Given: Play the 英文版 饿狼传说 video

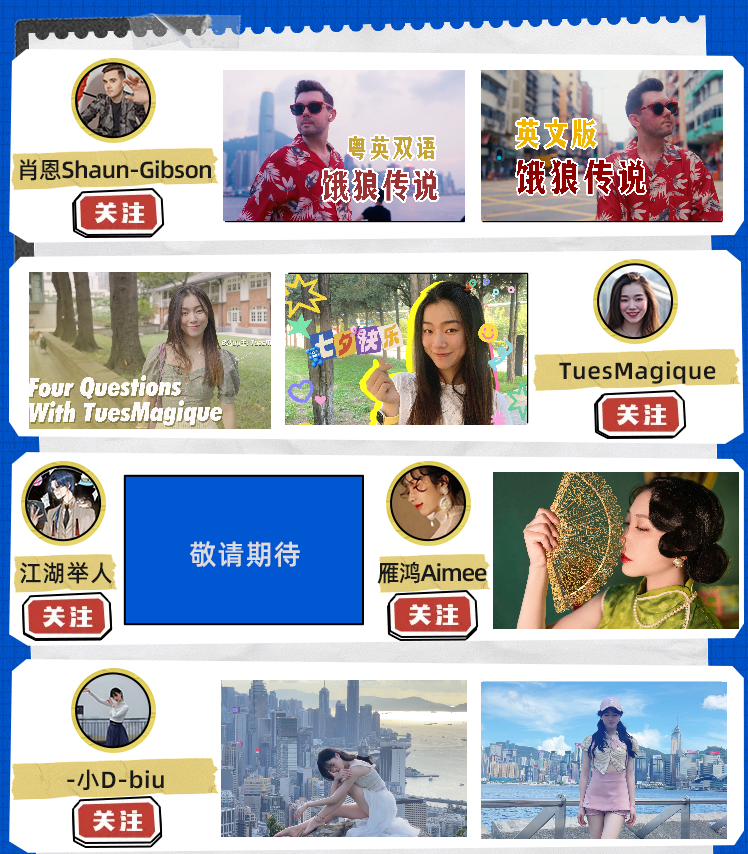Looking at the screenshot, I should coord(601,146).
